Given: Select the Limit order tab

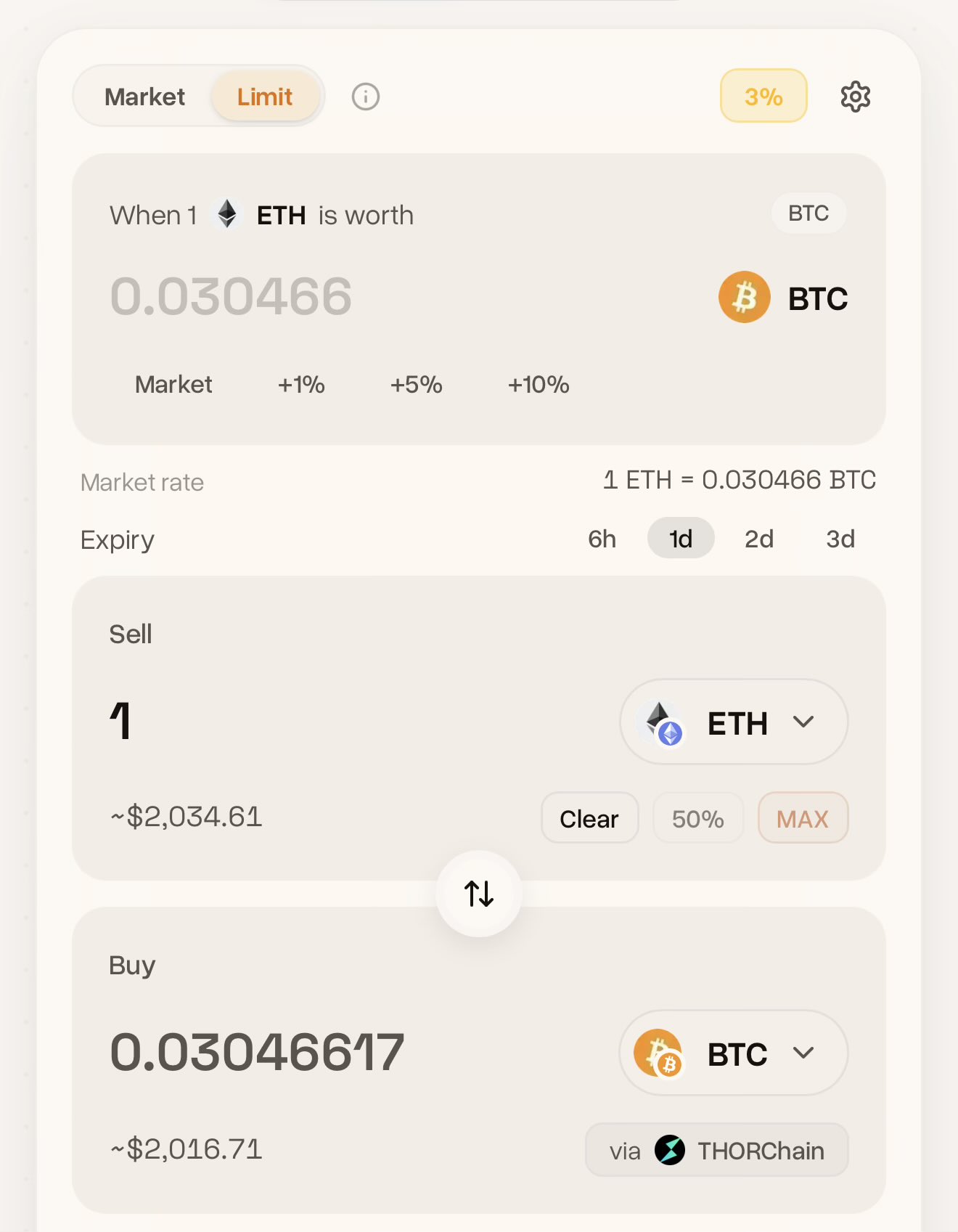Looking at the screenshot, I should click(265, 97).
